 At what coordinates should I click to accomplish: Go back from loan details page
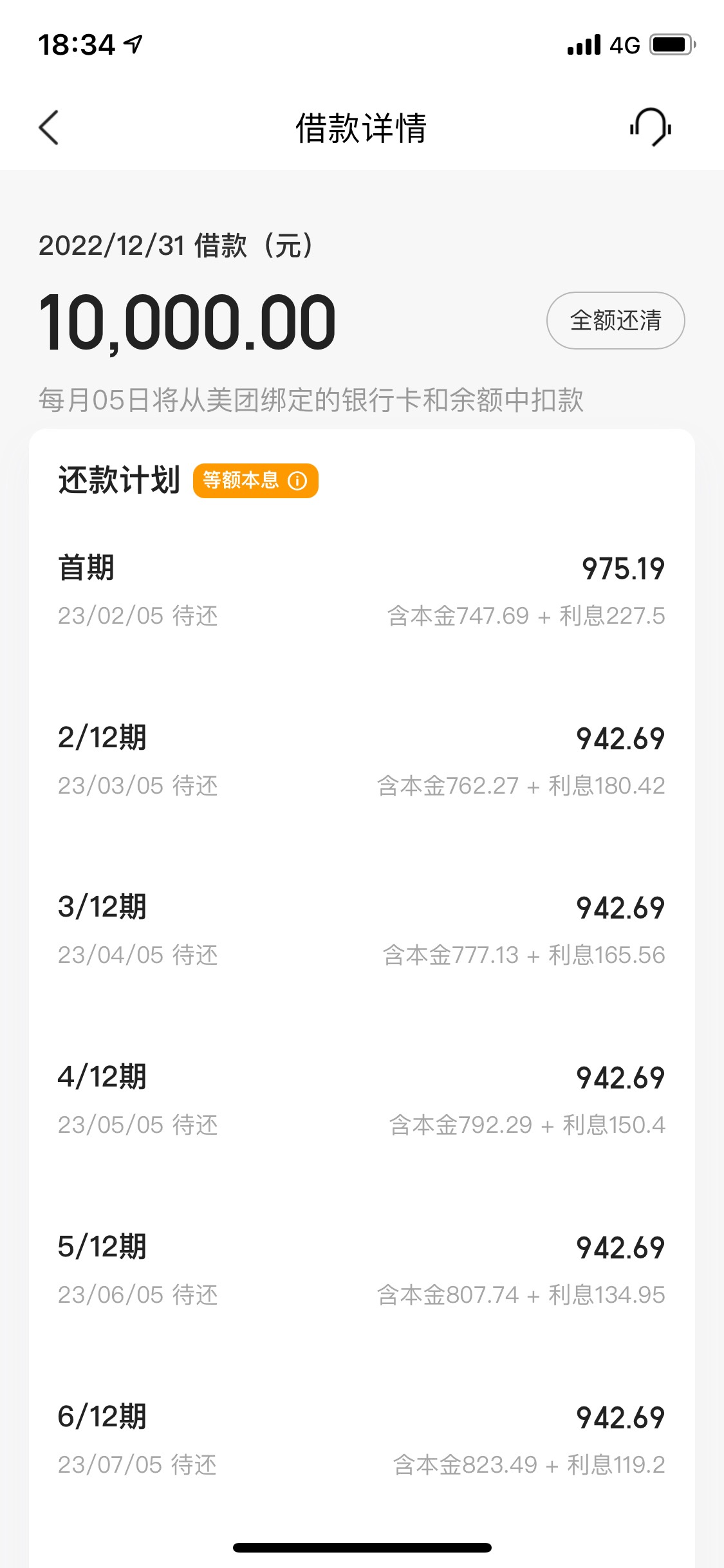(x=49, y=127)
